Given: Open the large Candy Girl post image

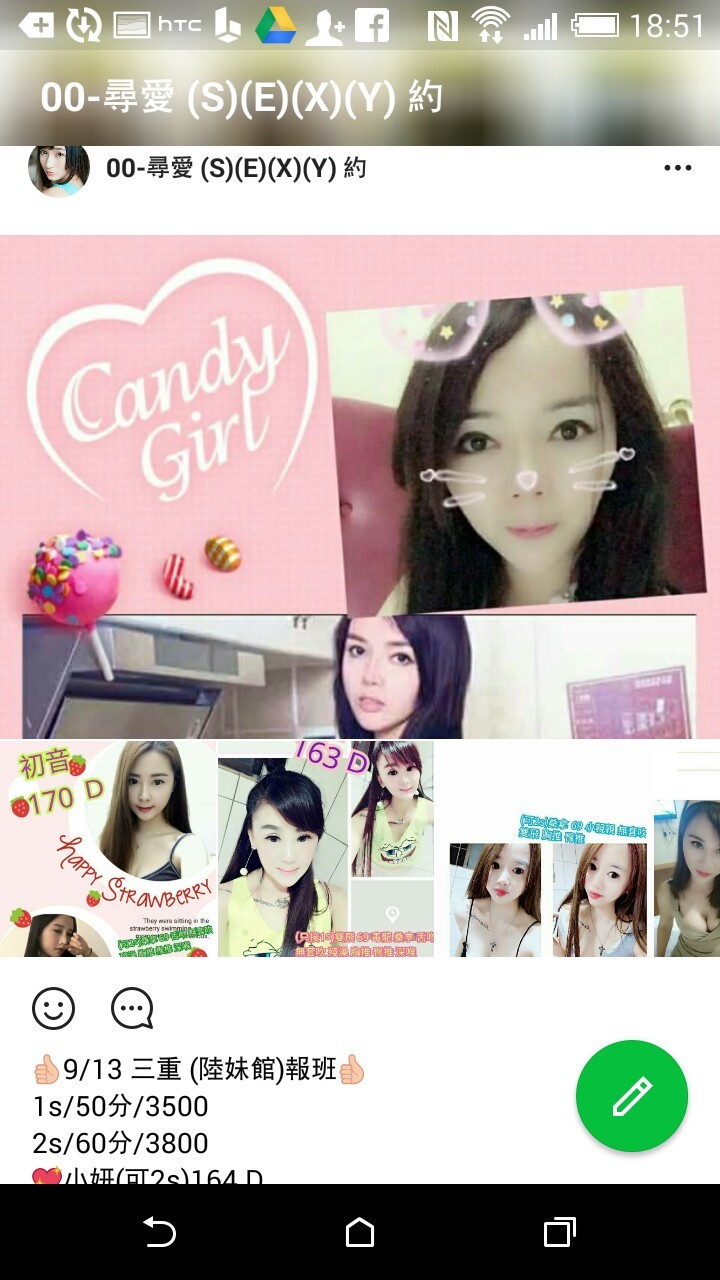Looking at the screenshot, I should (x=360, y=487).
